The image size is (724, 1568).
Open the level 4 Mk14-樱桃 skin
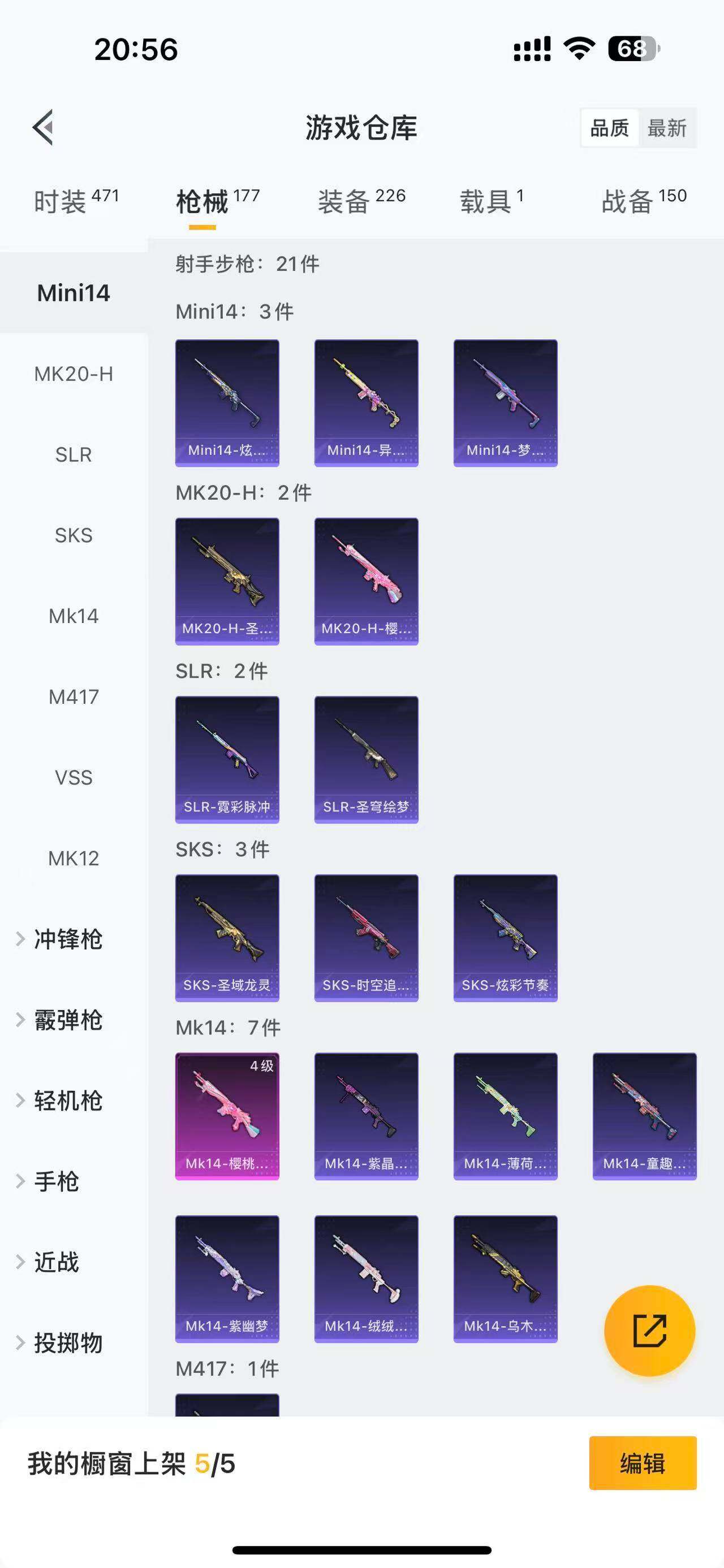click(227, 1116)
